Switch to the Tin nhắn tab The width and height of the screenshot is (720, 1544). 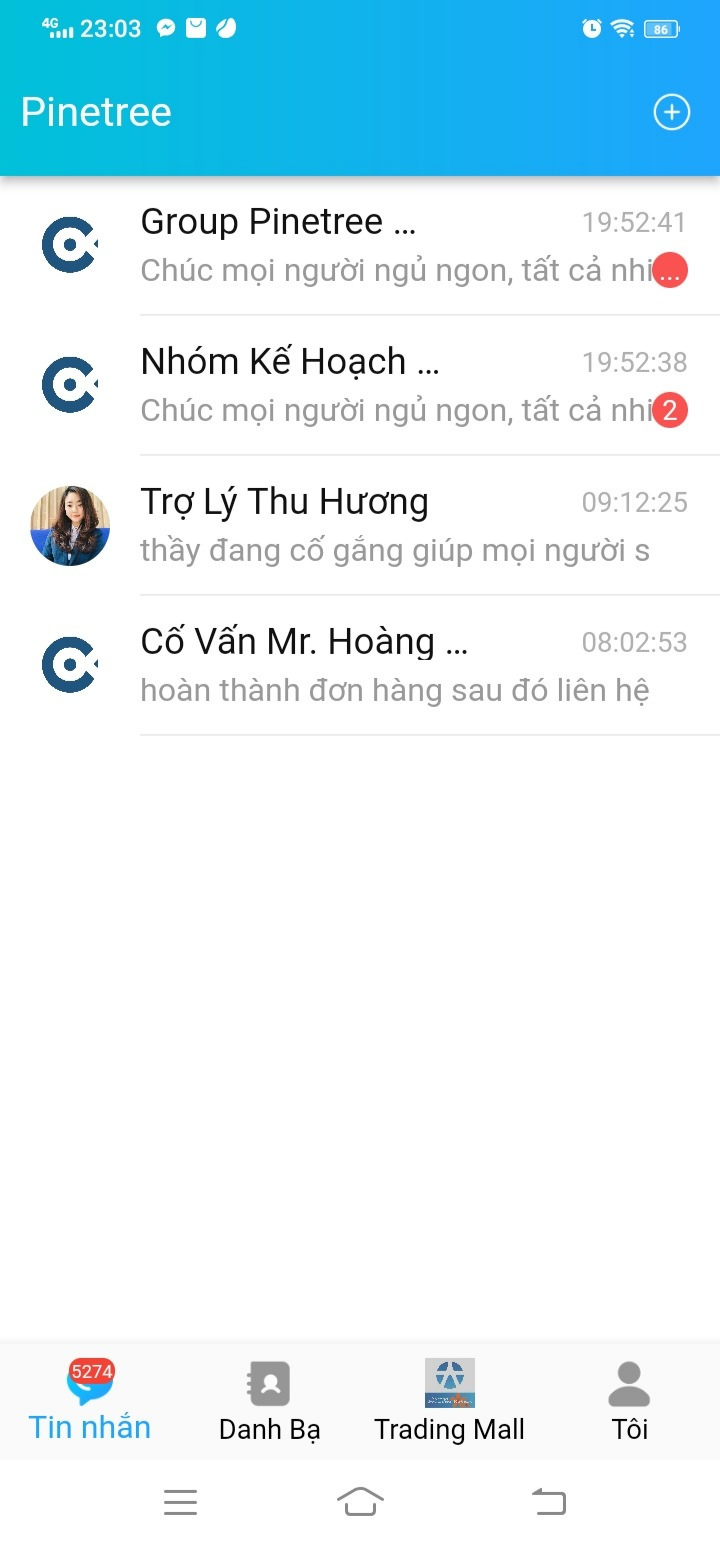pyautogui.click(x=90, y=1402)
